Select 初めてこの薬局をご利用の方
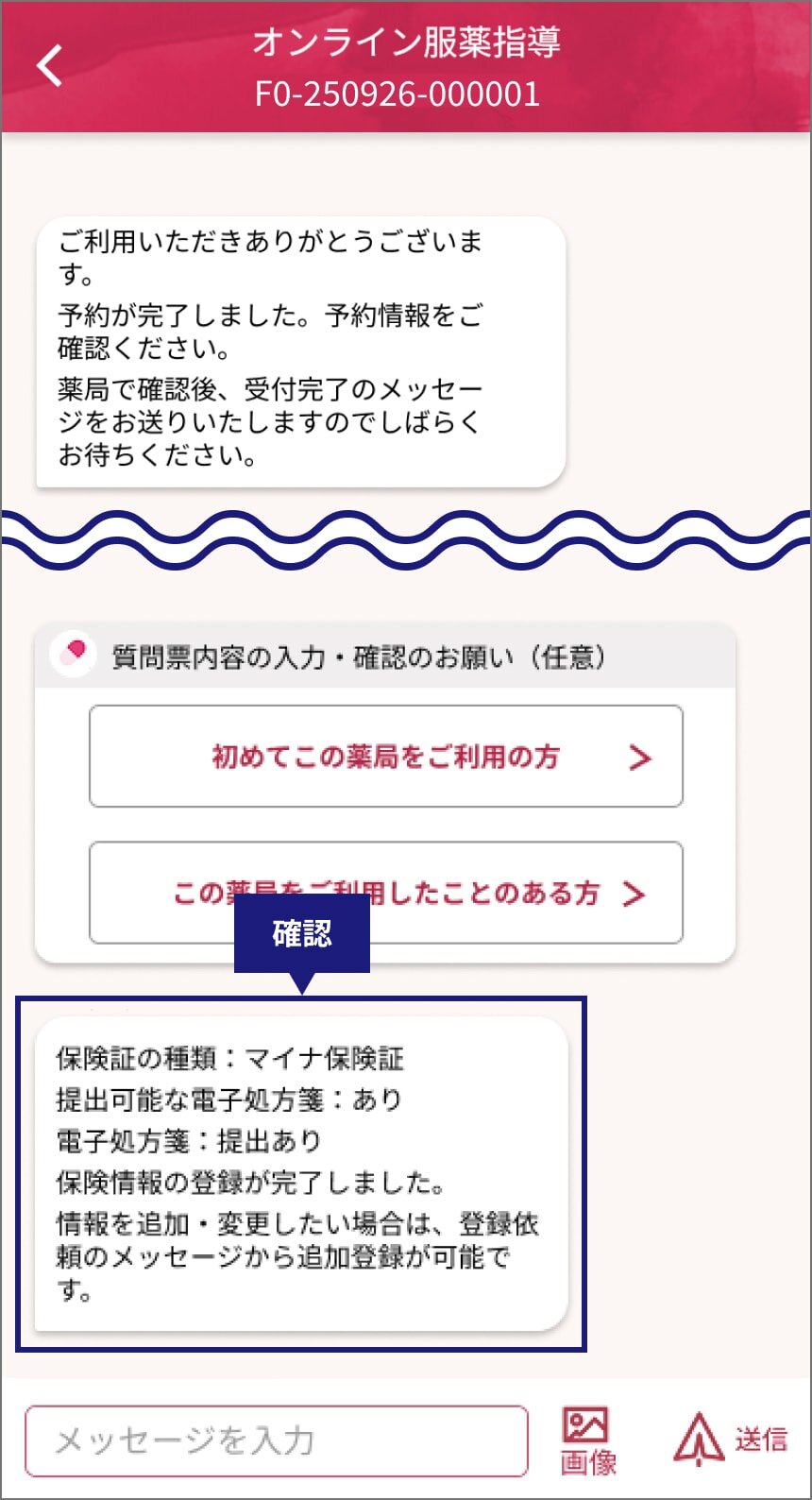 click(385, 757)
